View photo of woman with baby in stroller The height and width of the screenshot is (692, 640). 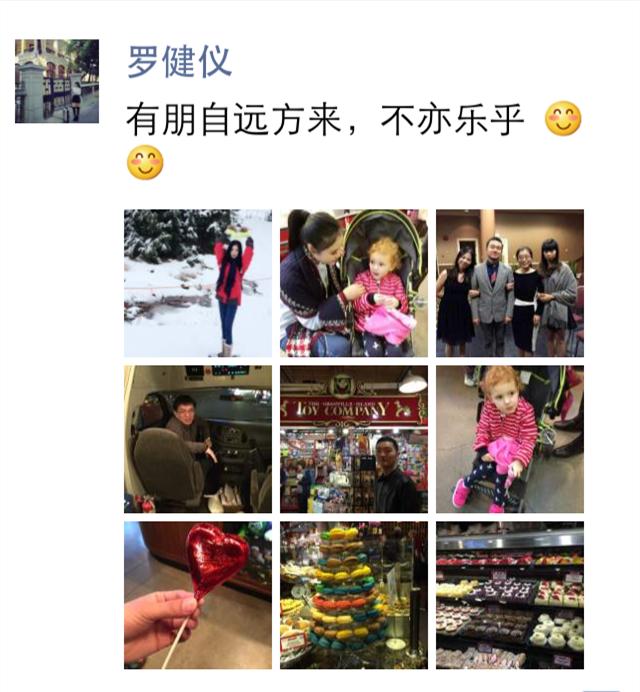(354, 283)
